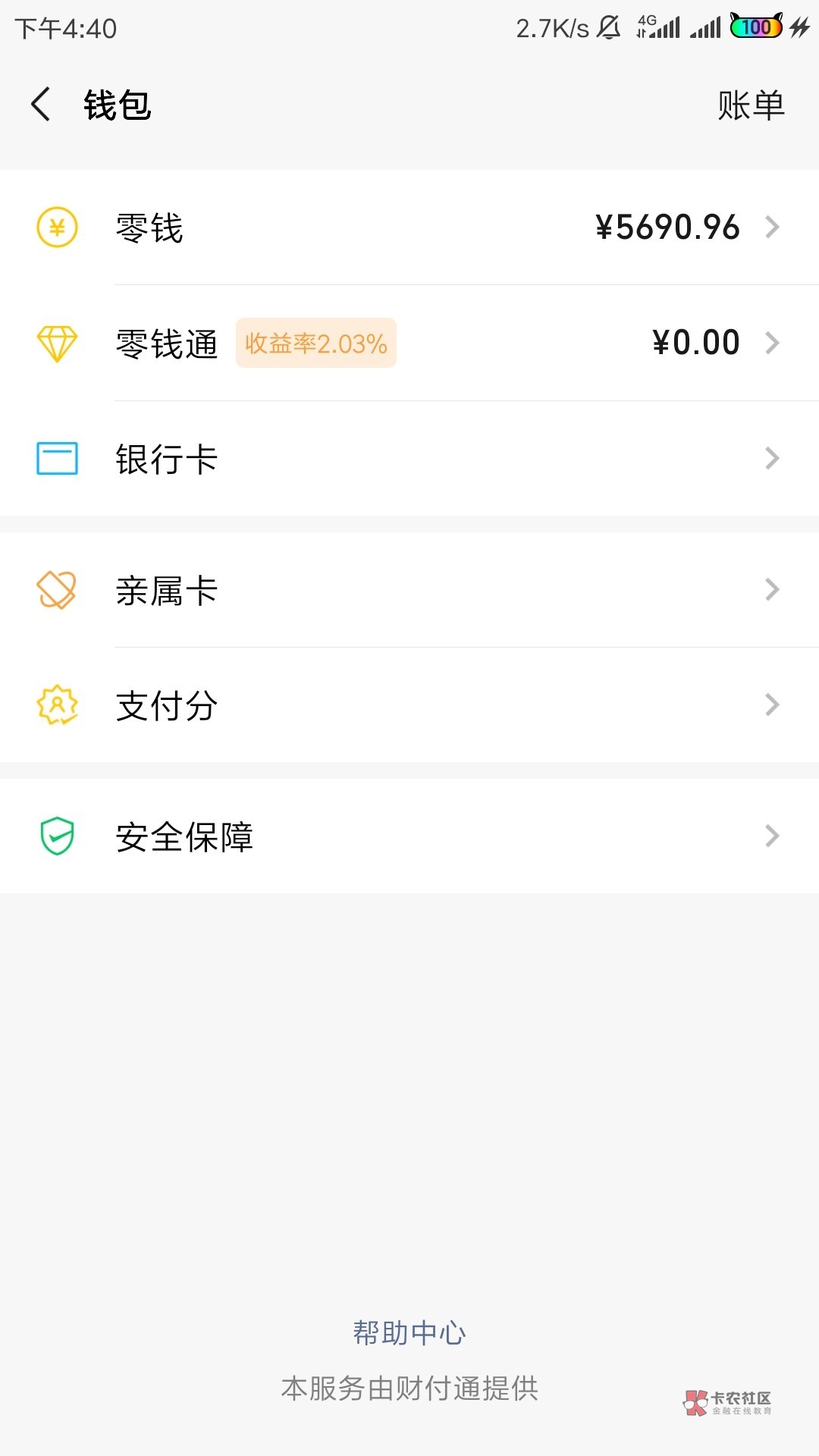This screenshot has height=1456, width=819.
Task: Open the 零钱 balance row
Action: coord(409,227)
